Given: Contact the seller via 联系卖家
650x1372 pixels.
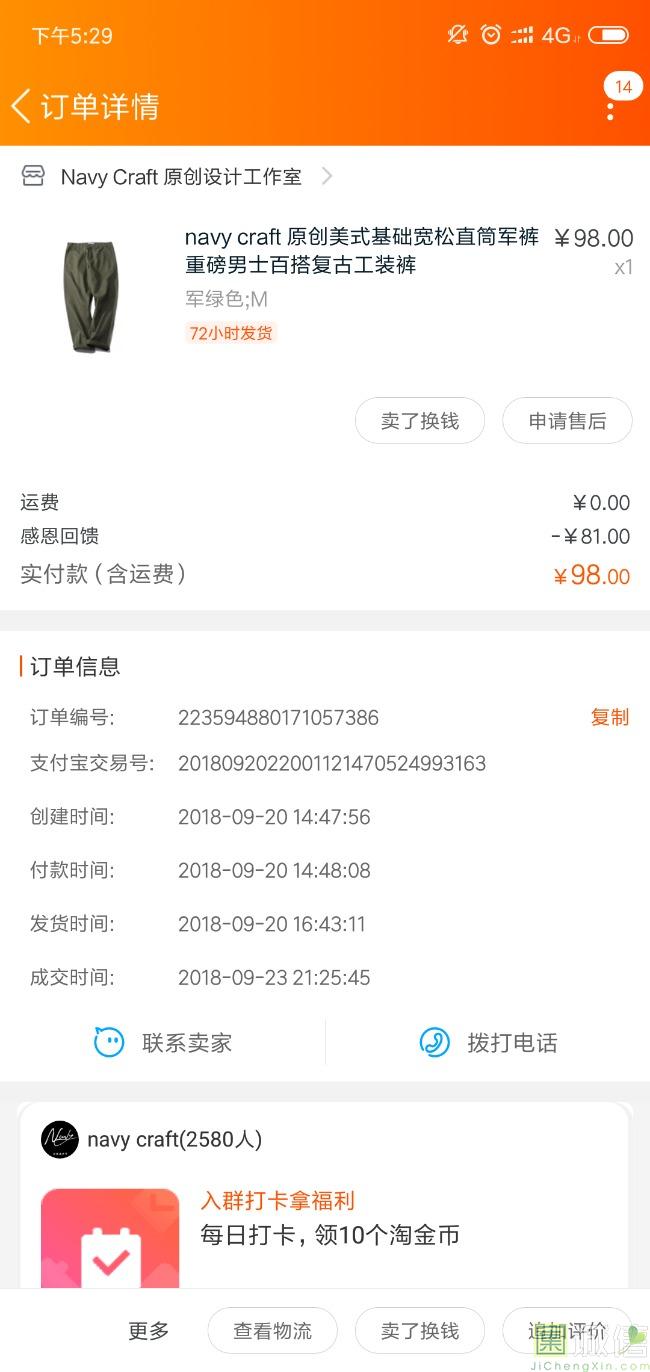Looking at the screenshot, I should (162, 1043).
